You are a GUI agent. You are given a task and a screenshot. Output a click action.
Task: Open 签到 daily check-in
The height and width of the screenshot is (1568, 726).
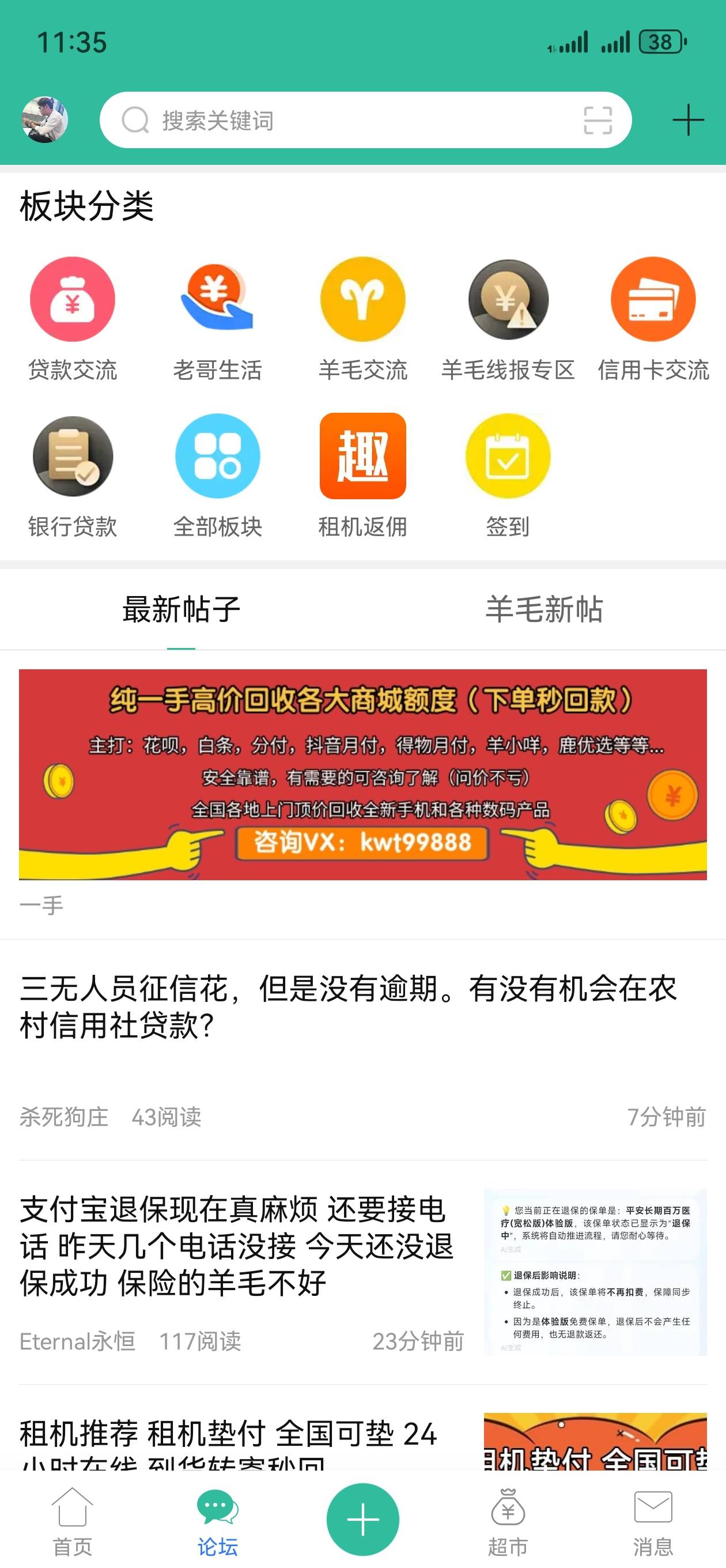[x=508, y=477]
